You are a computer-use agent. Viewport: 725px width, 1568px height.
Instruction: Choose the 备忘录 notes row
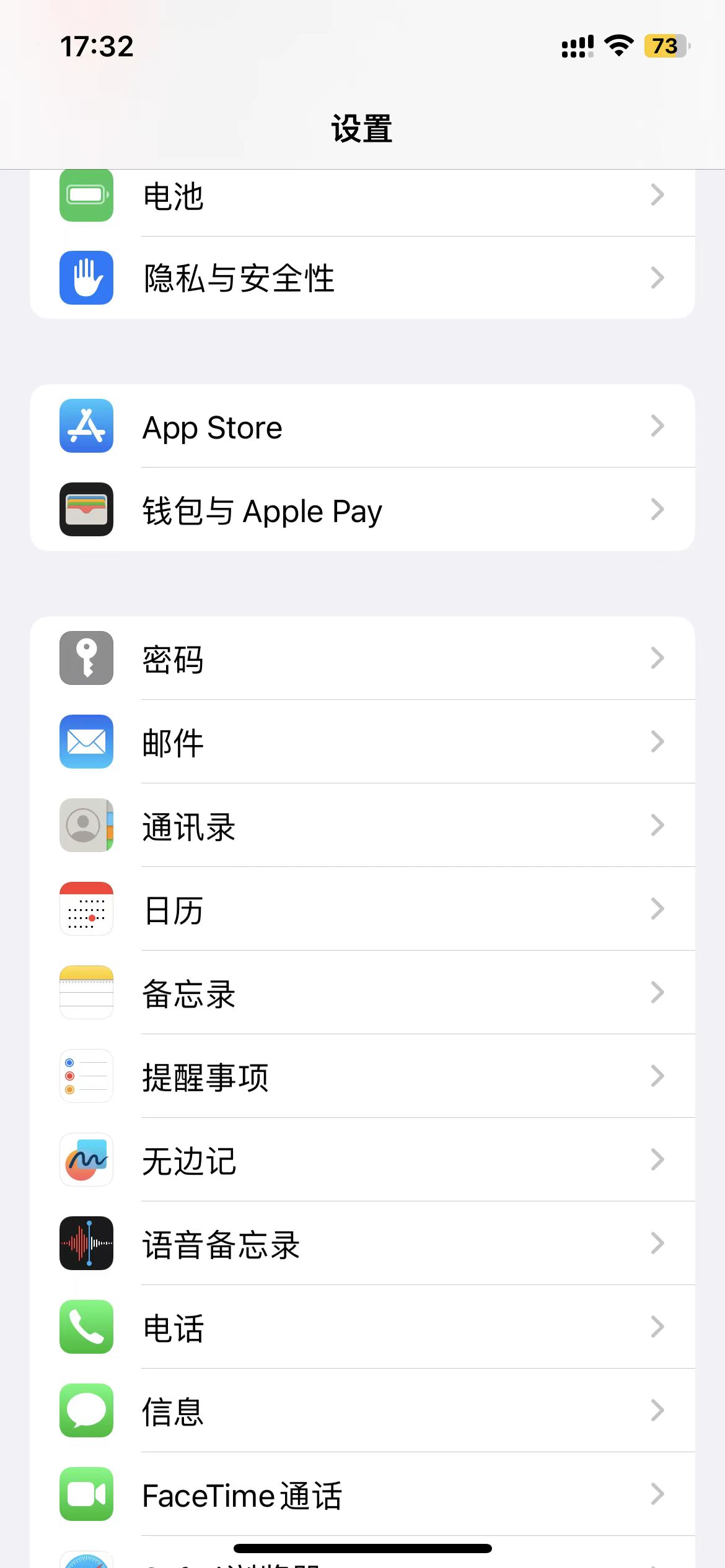(362, 993)
